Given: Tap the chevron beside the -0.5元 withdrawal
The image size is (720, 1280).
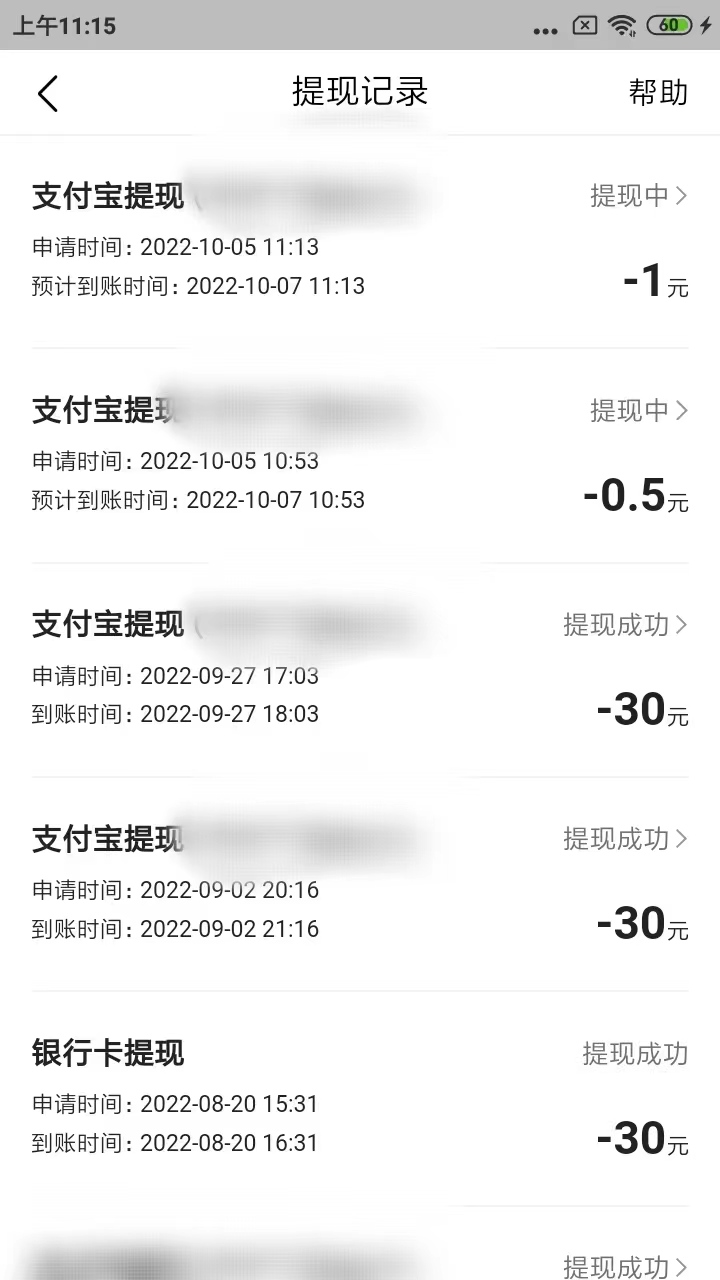Looking at the screenshot, I should pos(684,411).
